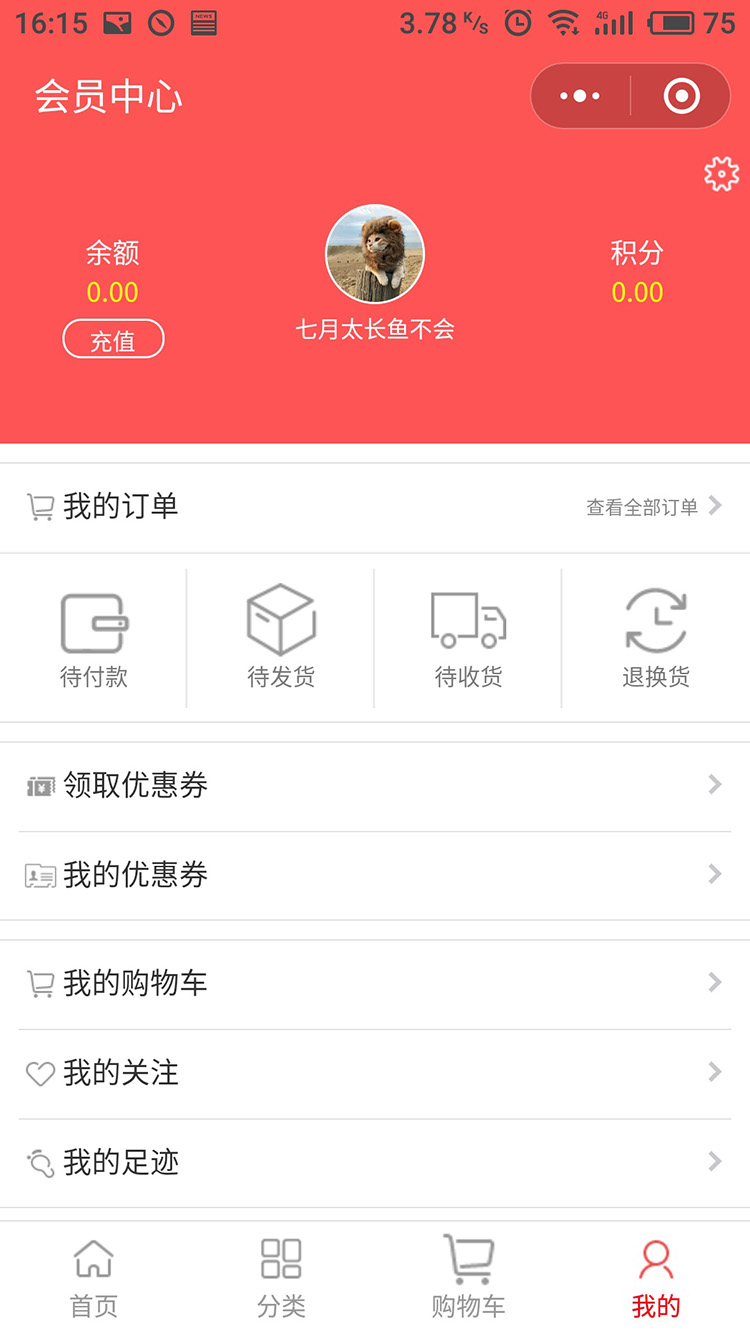
Task: Open 我的优惠券 via its chevron arrow
Action: point(714,874)
